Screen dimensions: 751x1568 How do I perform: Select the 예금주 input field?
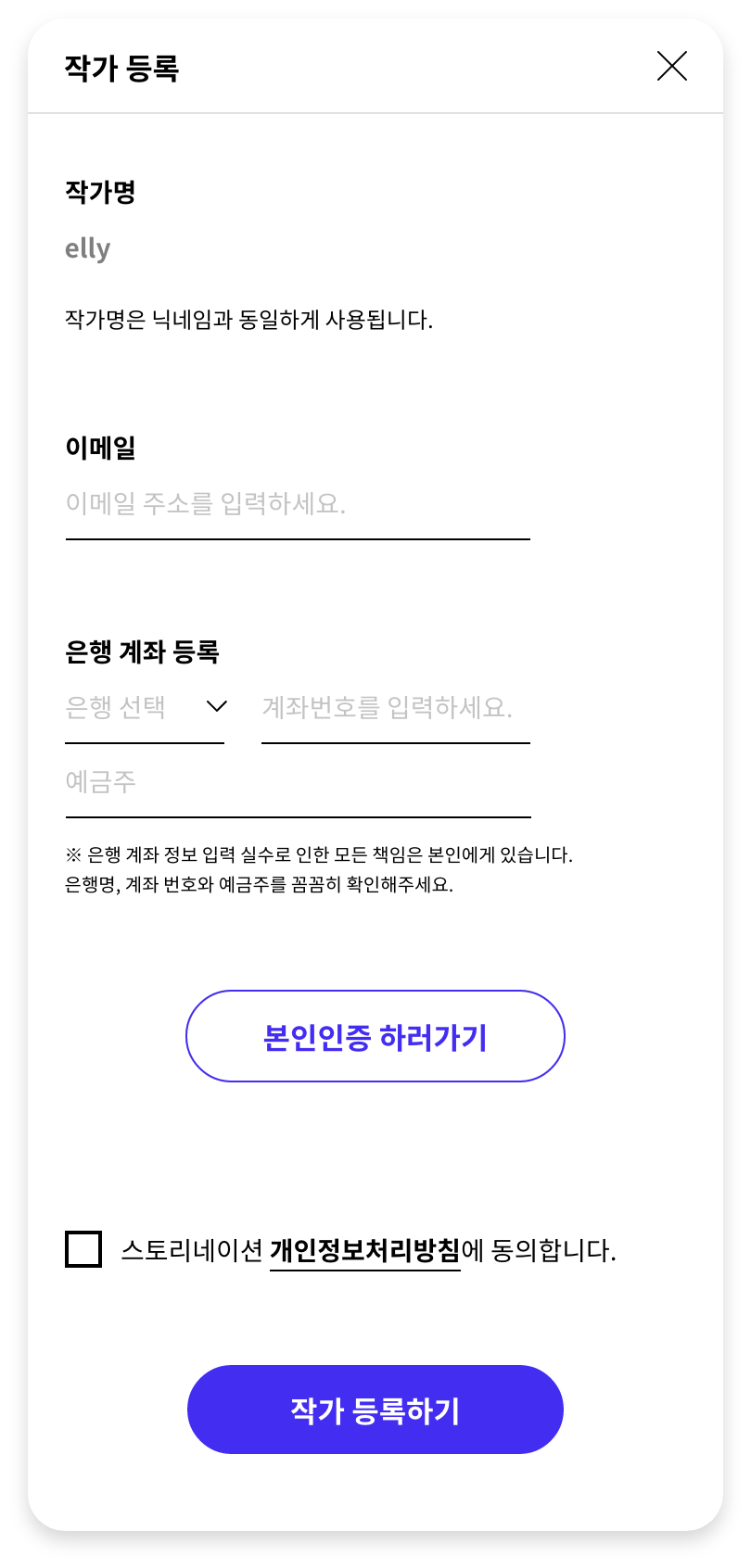point(297,783)
